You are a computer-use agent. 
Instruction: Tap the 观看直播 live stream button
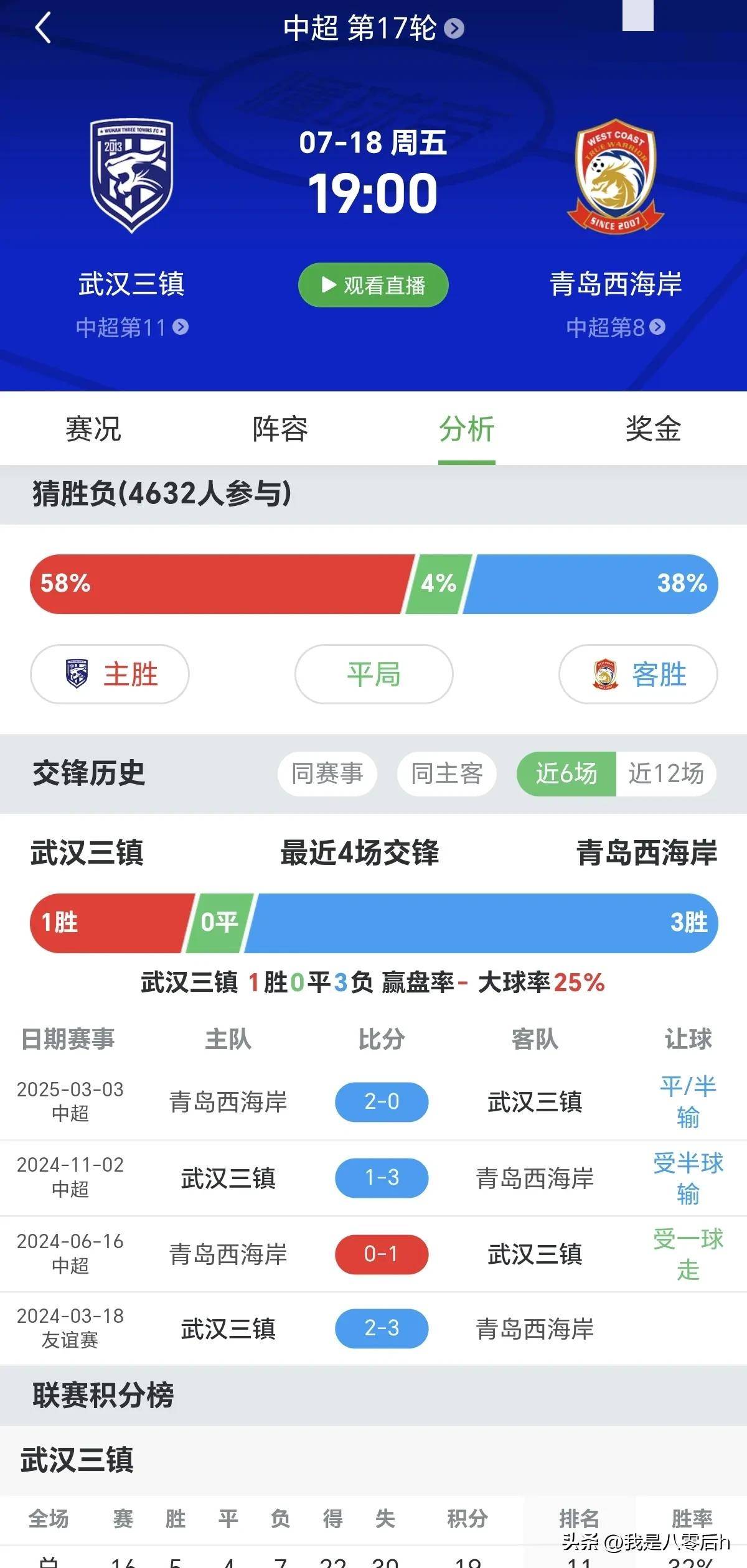click(x=372, y=284)
